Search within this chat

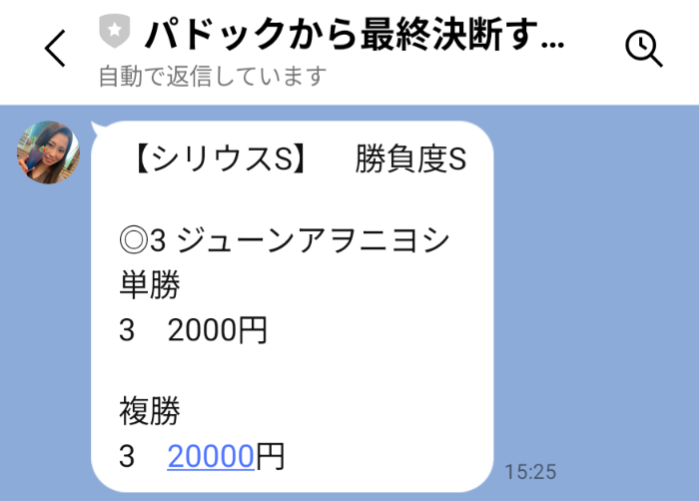coord(643,48)
